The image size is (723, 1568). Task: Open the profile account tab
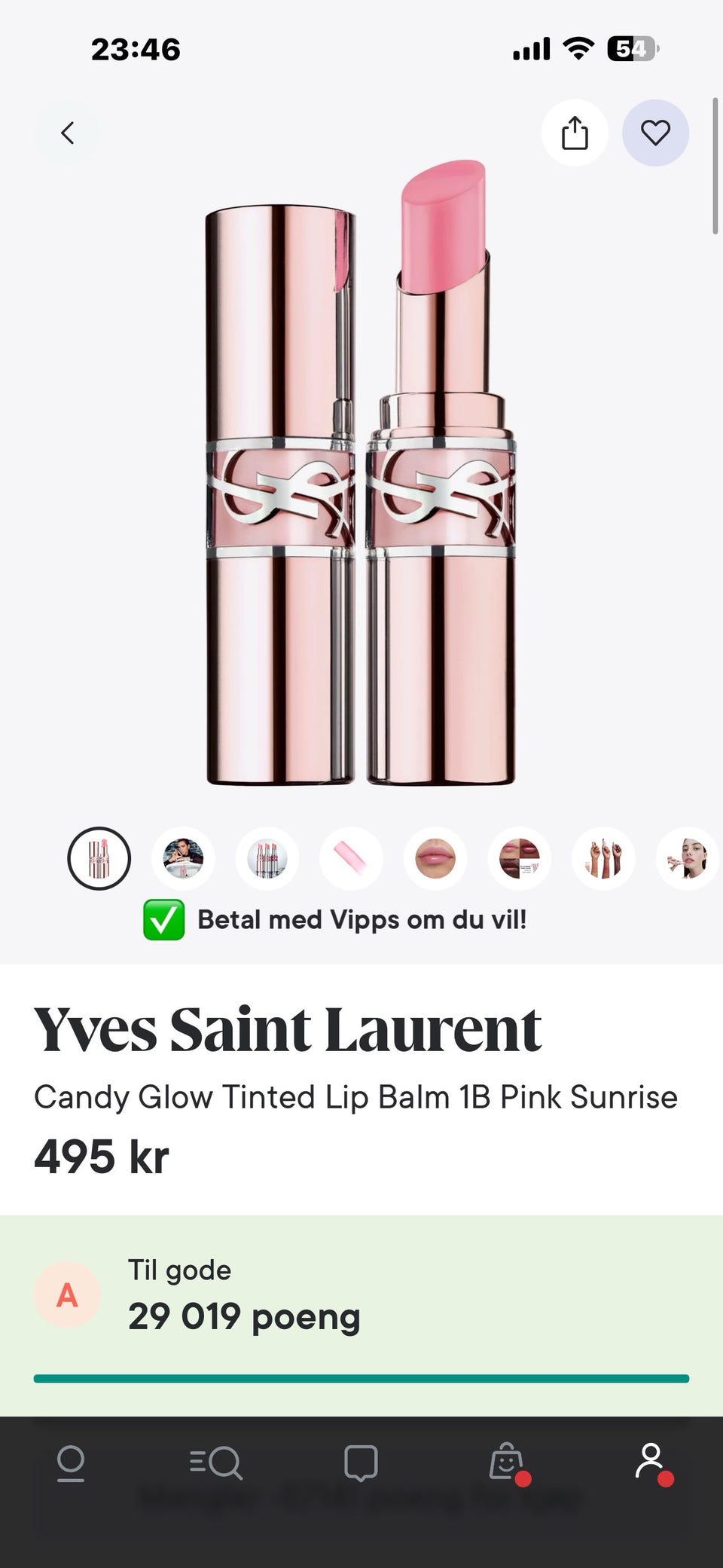[x=652, y=1463]
